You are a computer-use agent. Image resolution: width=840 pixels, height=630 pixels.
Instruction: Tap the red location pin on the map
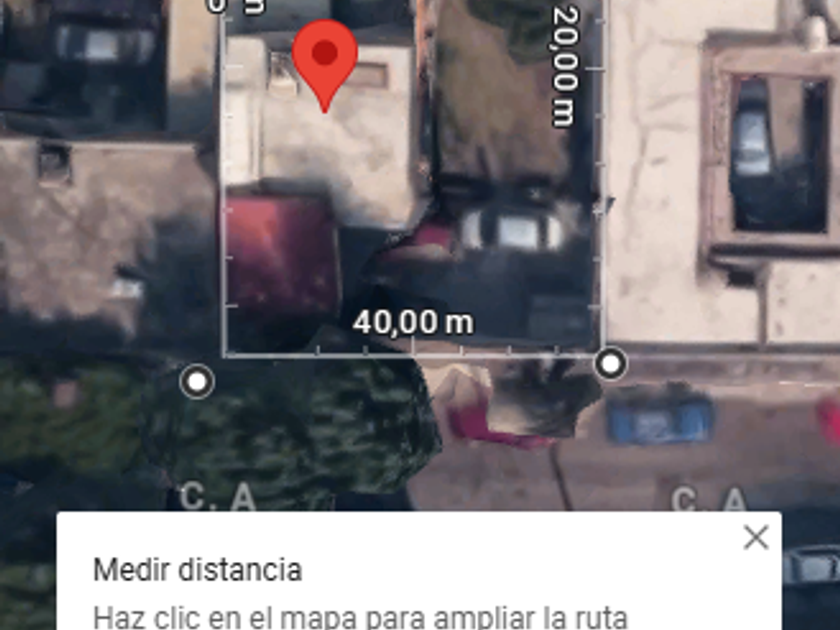tap(325, 58)
